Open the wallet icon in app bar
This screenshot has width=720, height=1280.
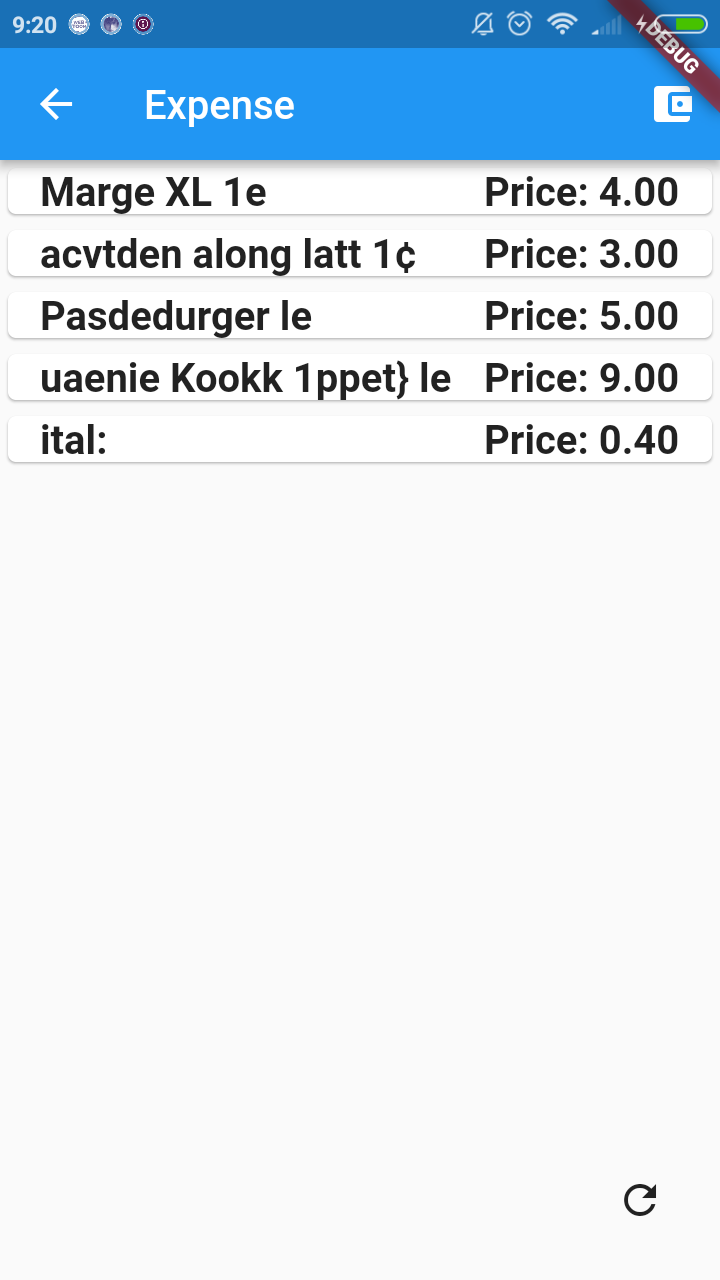point(672,104)
